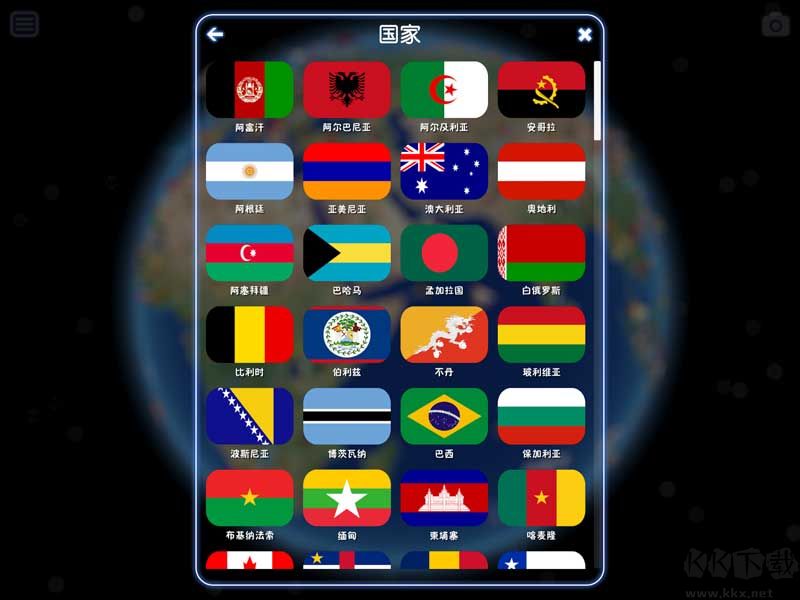
Task: Pick the 比利时 flag
Action: [x=250, y=334]
